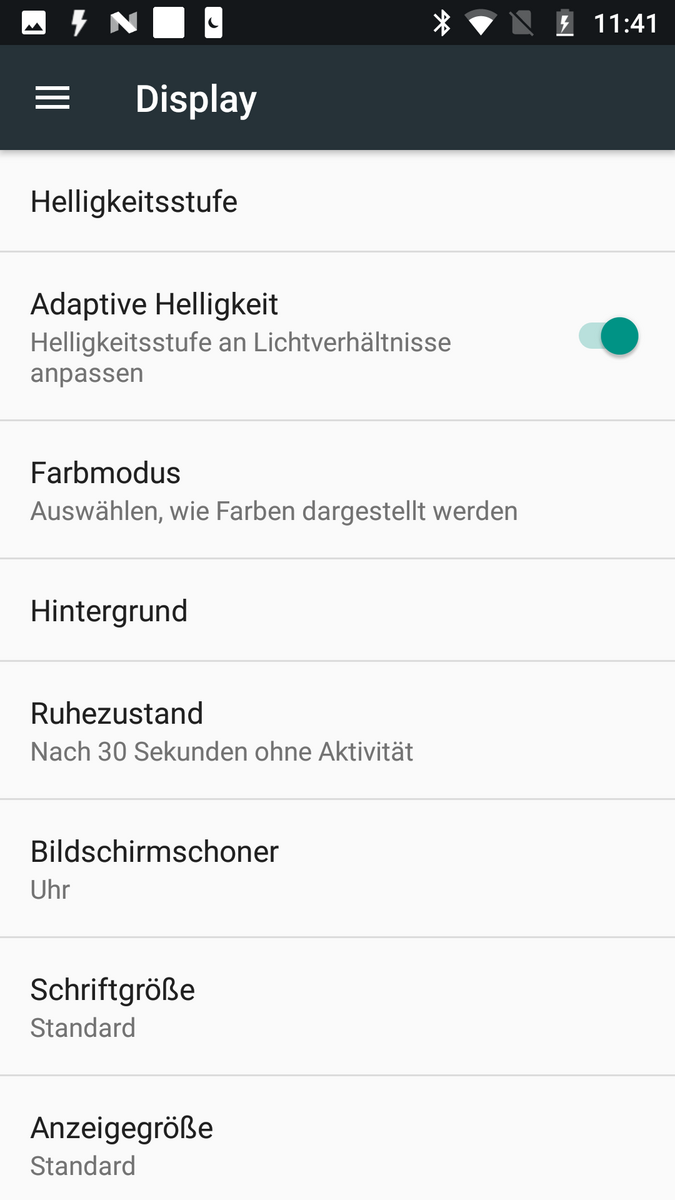This screenshot has height=1200, width=675.
Task: Open the Farbmodus setting
Action: point(337,490)
